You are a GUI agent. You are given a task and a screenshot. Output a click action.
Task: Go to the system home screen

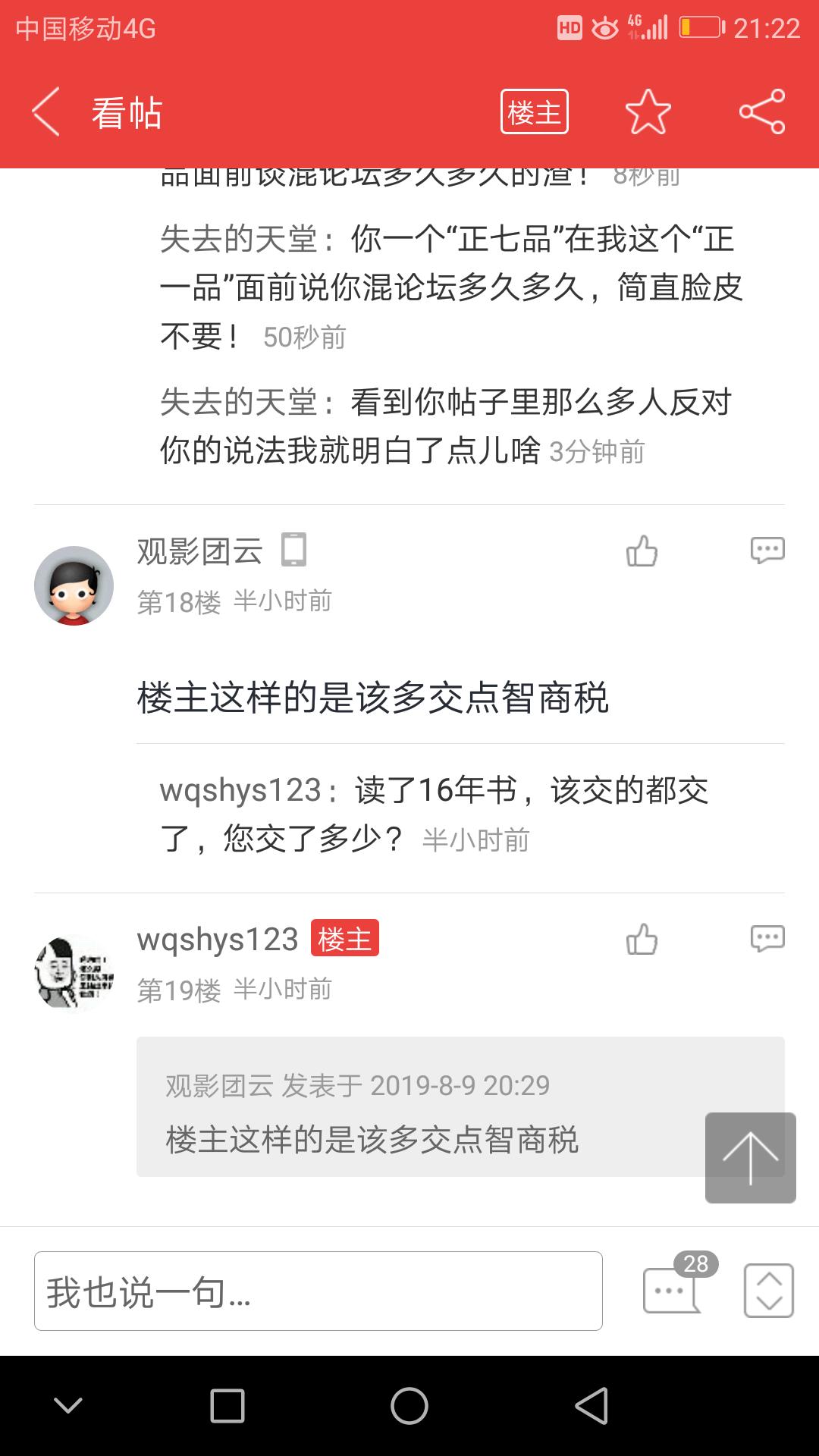point(409,1406)
